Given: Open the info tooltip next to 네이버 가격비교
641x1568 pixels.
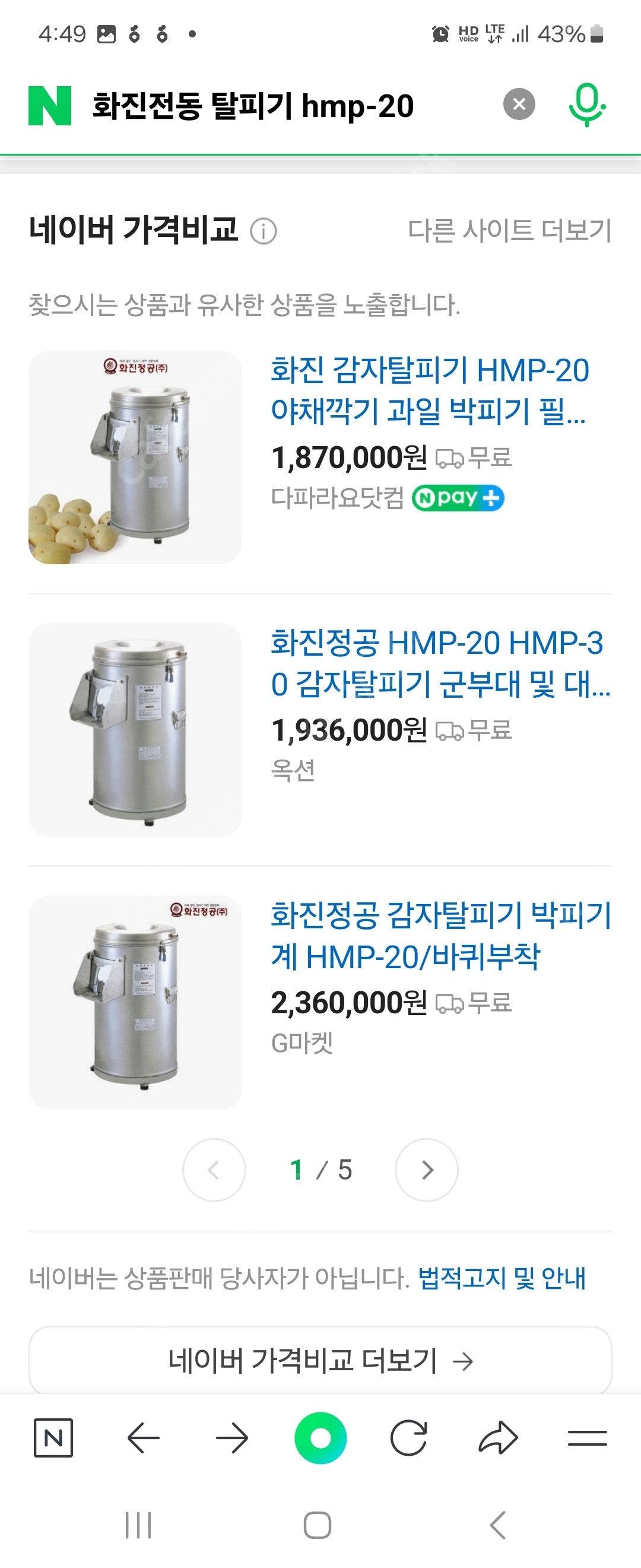Looking at the screenshot, I should [265, 230].
